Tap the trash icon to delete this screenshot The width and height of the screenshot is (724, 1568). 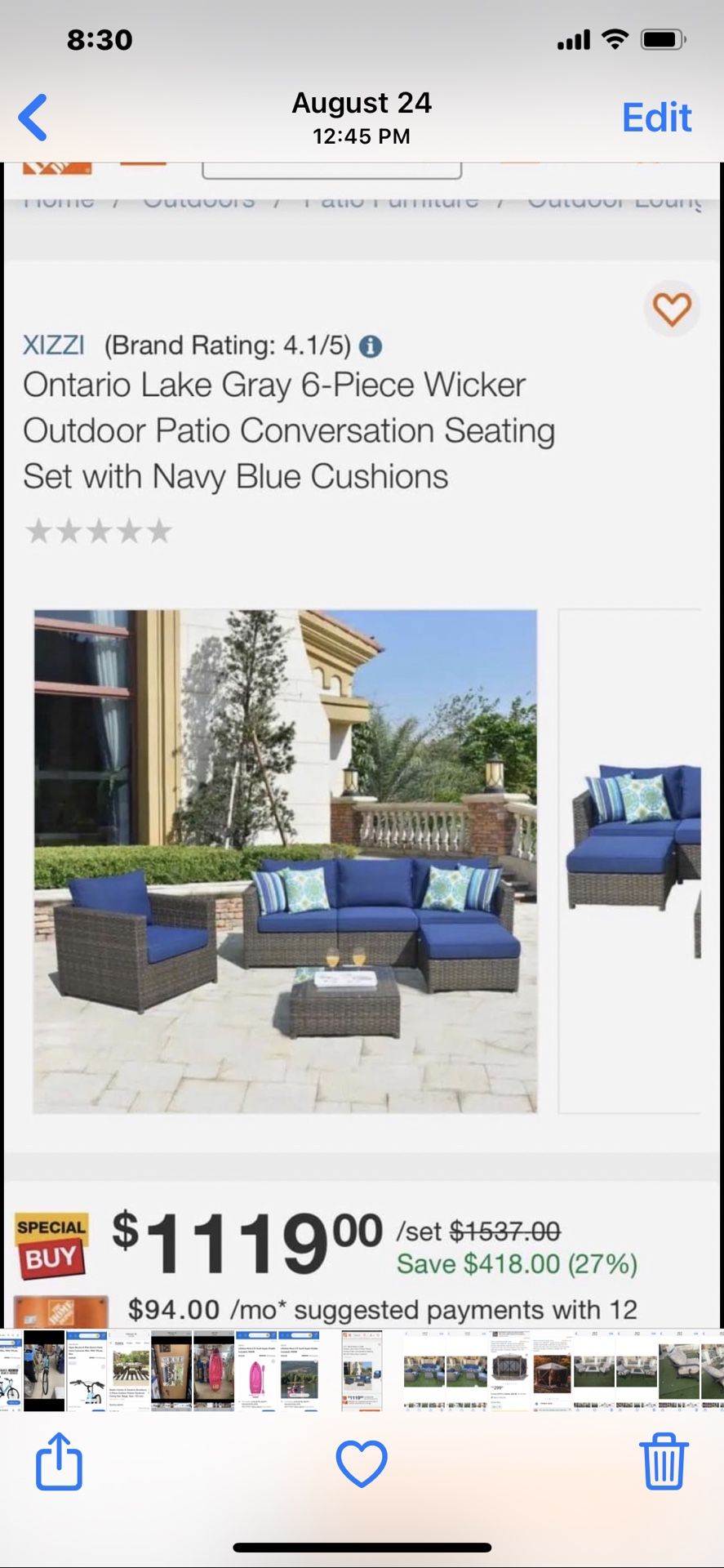tap(664, 1462)
